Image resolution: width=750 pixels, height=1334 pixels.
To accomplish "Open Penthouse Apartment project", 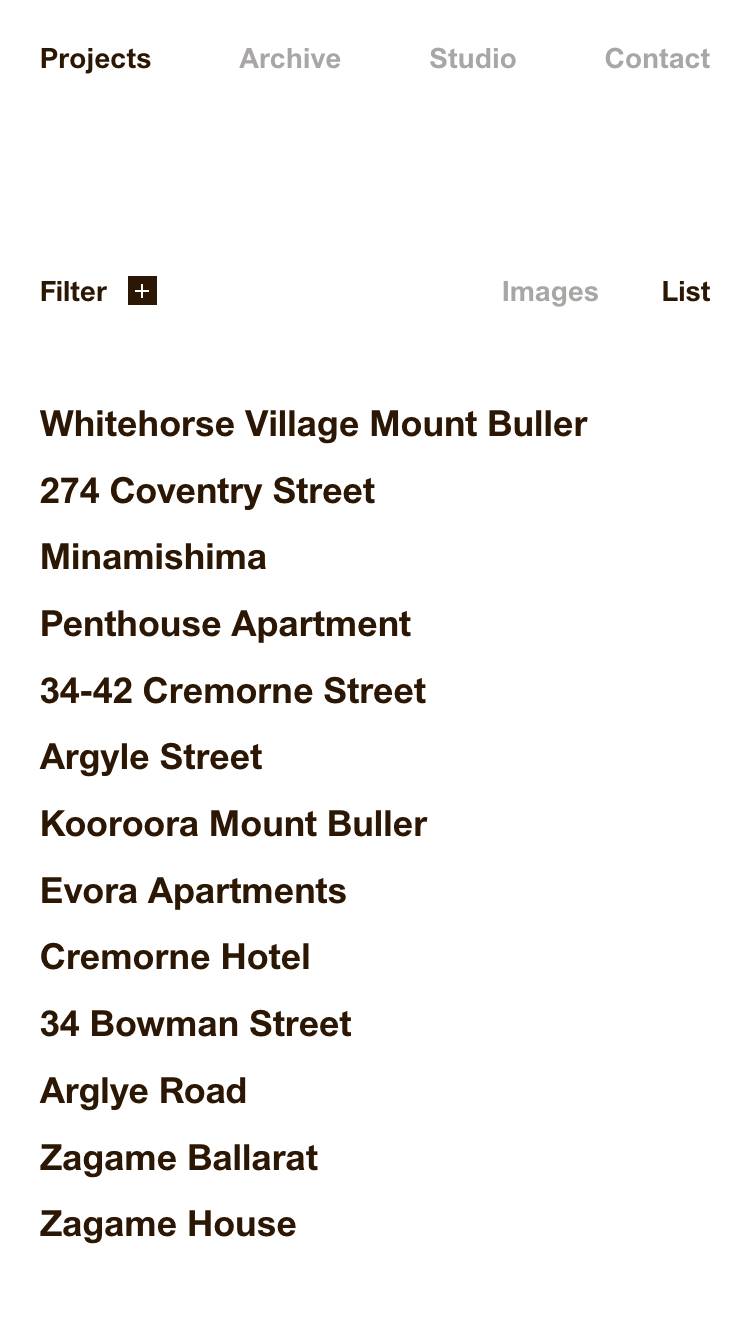I will pos(225,624).
